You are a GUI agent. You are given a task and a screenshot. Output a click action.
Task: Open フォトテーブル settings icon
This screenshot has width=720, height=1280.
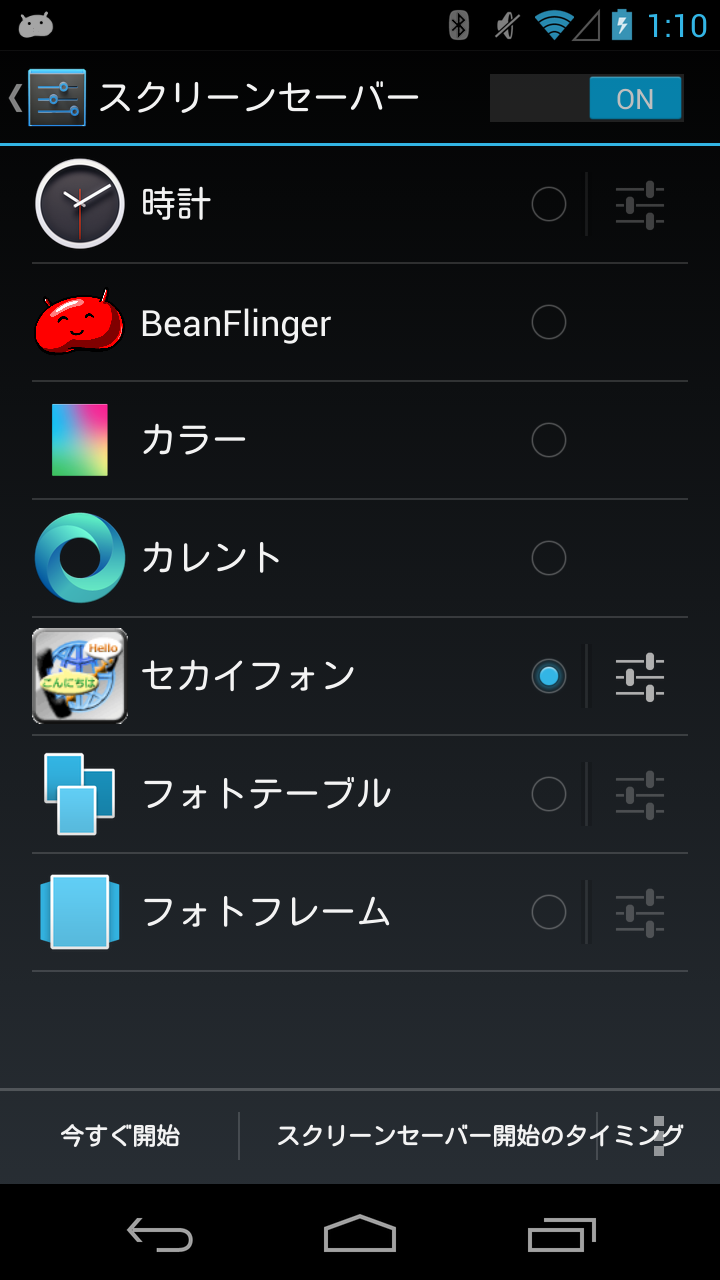(640, 794)
